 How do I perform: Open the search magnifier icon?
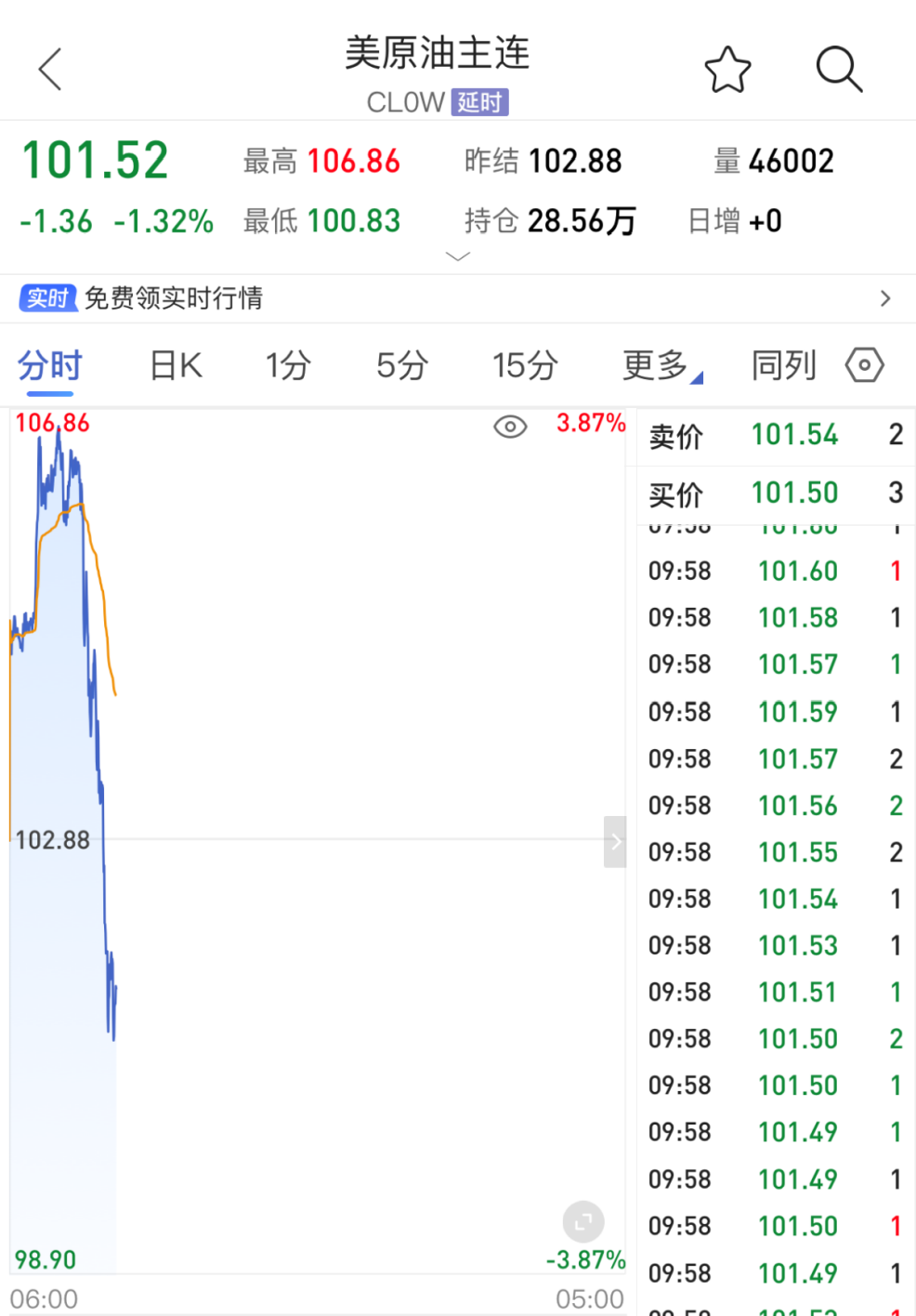point(839,69)
